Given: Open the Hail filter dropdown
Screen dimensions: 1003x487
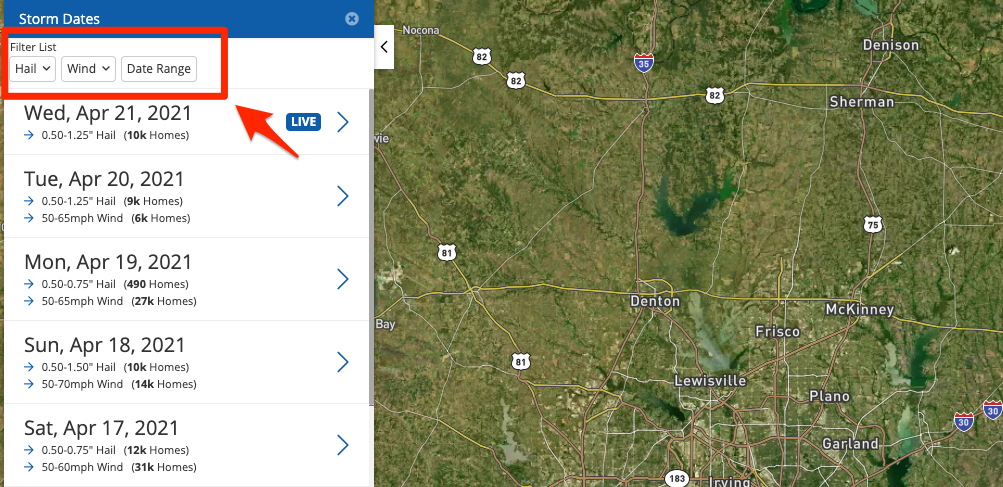Looking at the screenshot, I should click(x=33, y=69).
